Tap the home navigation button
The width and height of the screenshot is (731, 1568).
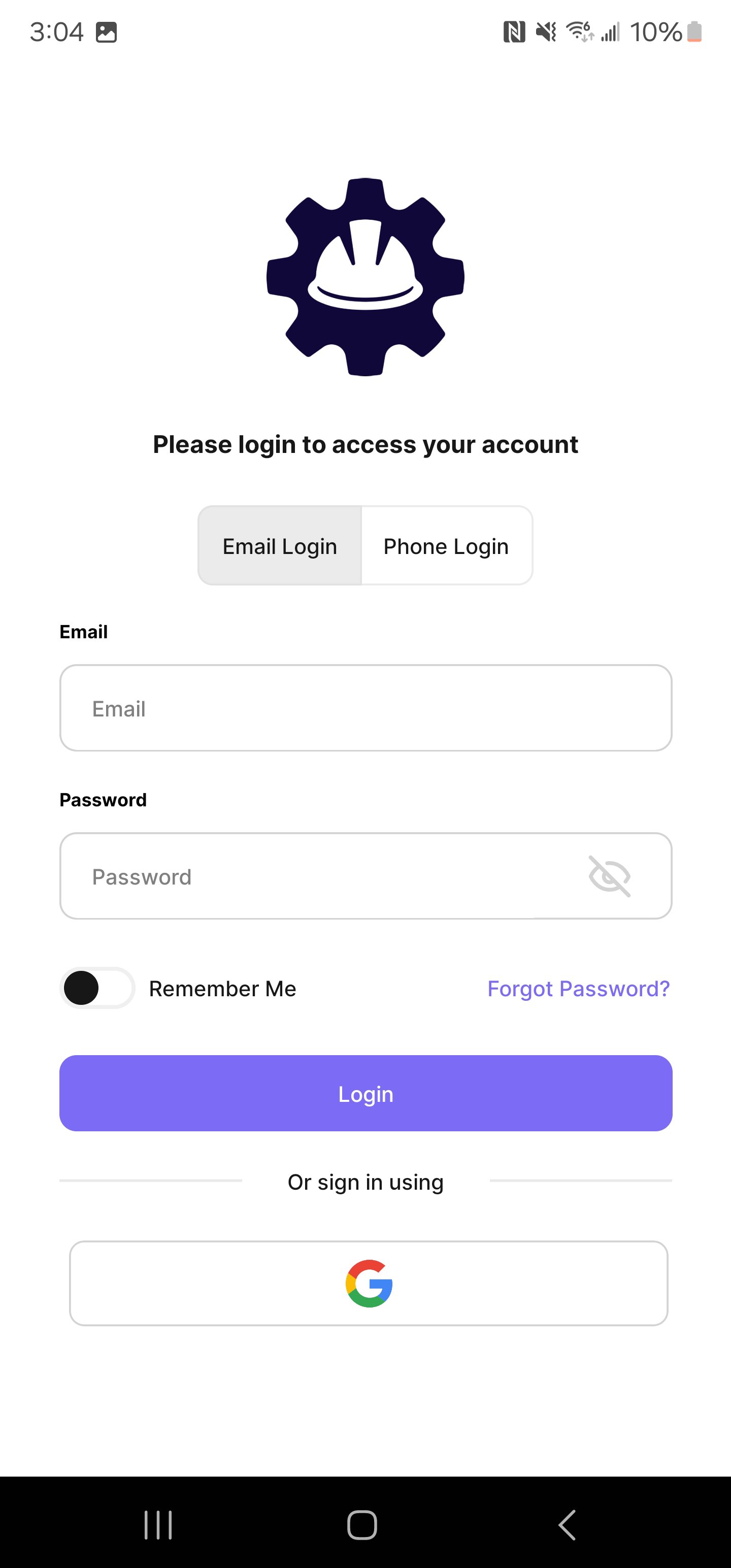pos(364,1525)
